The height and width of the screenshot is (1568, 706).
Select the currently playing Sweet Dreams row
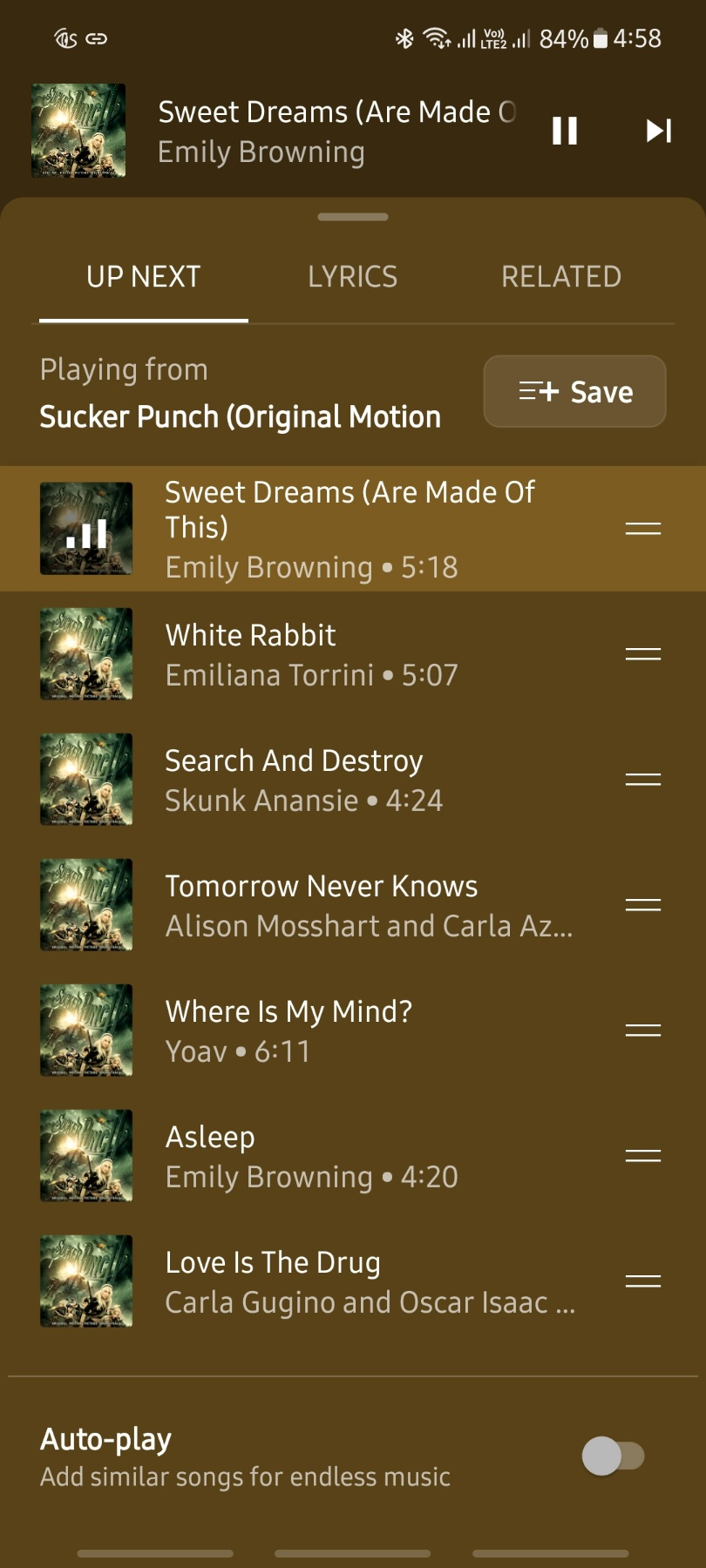pyautogui.click(x=353, y=529)
